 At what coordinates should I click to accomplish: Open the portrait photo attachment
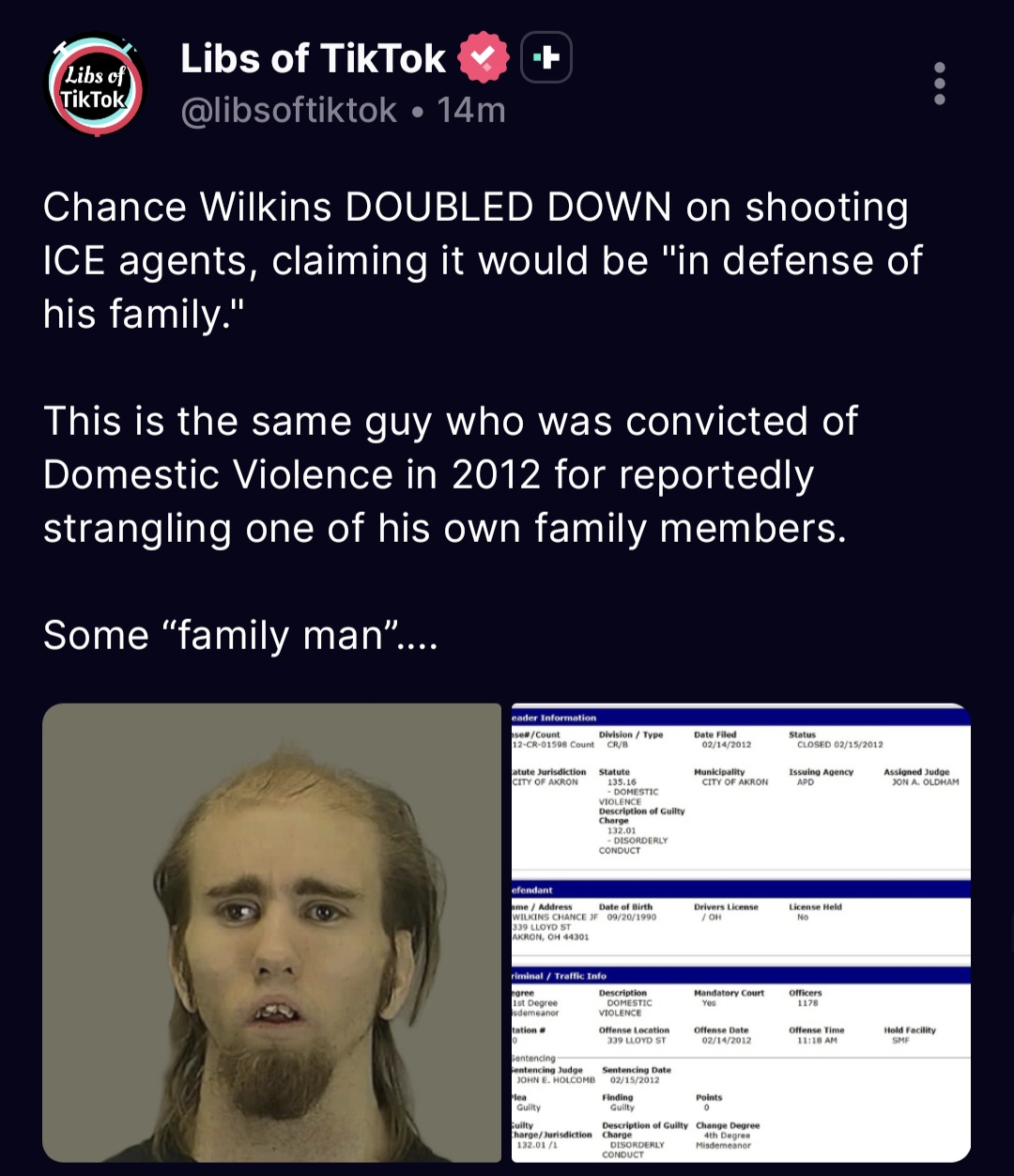click(x=271, y=932)
